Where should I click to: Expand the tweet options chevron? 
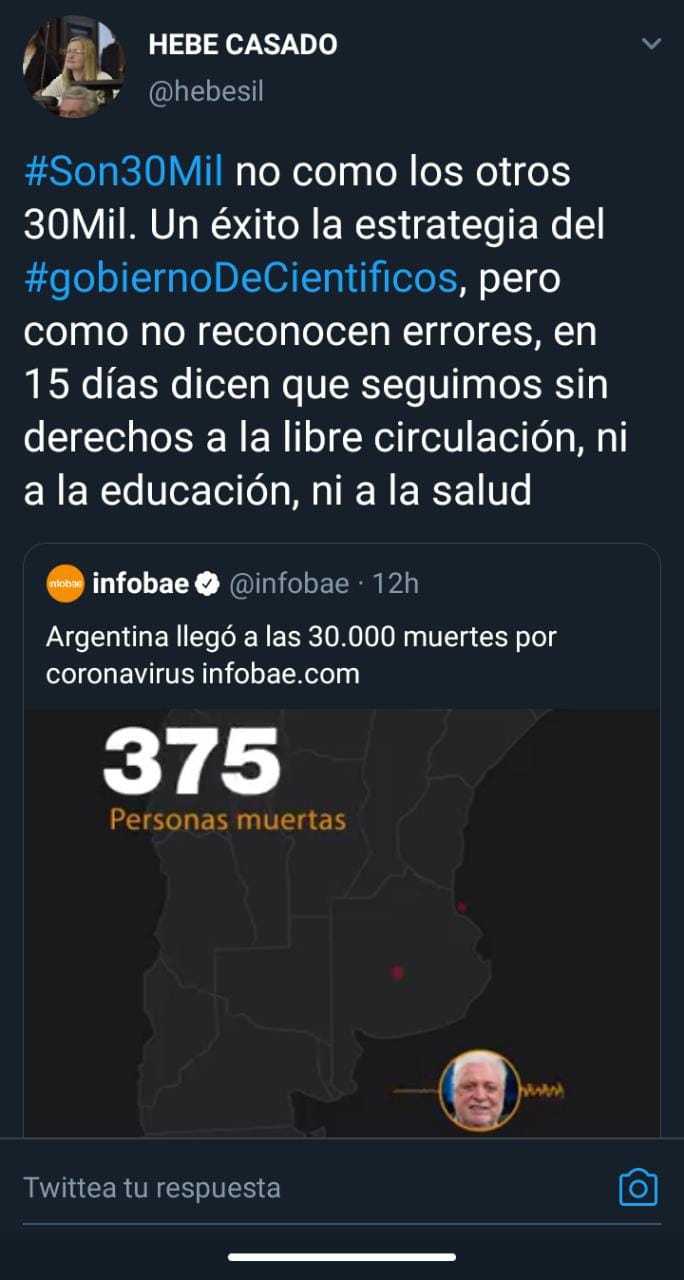point(651,45)
